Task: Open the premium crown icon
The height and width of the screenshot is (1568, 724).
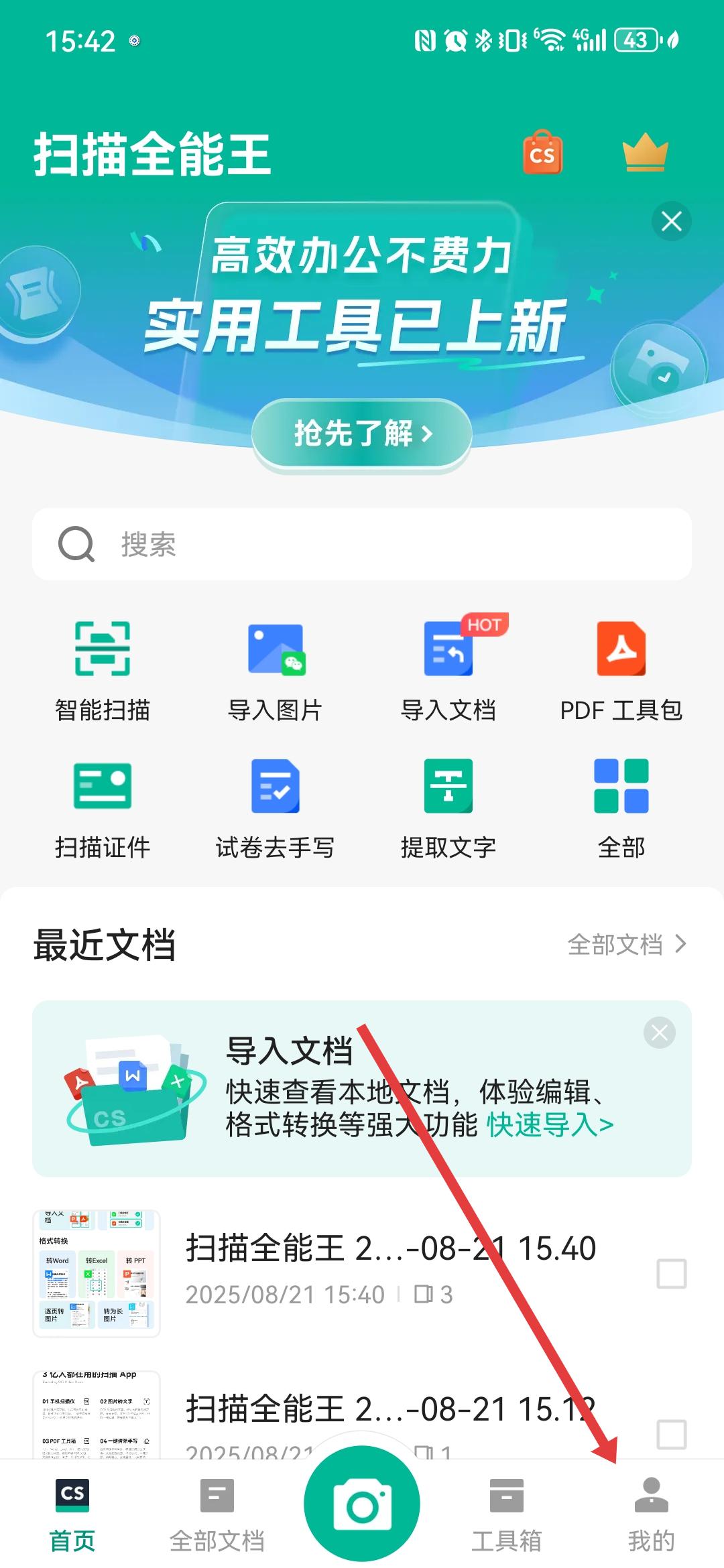Action: coord(645,153)
